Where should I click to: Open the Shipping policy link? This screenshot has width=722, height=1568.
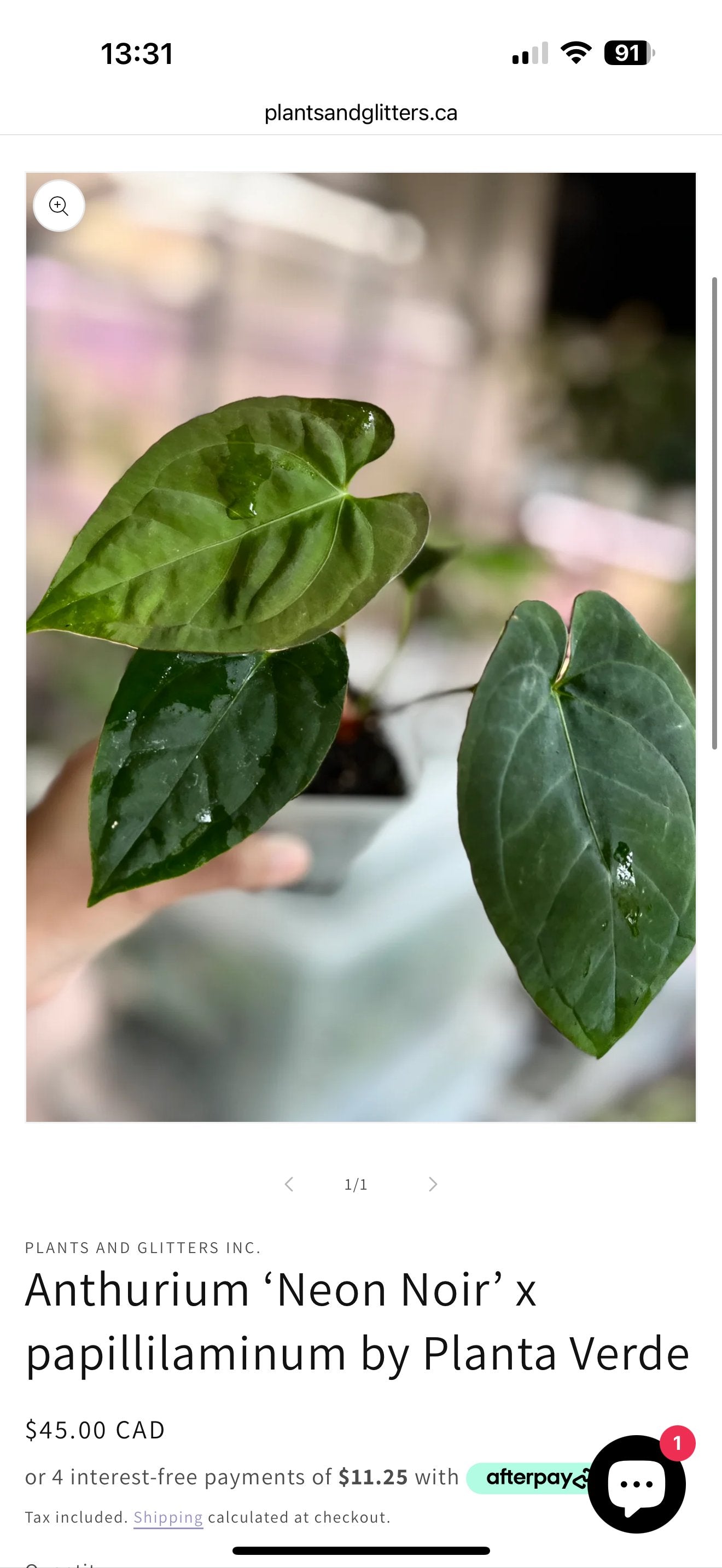pos(168,1517)
